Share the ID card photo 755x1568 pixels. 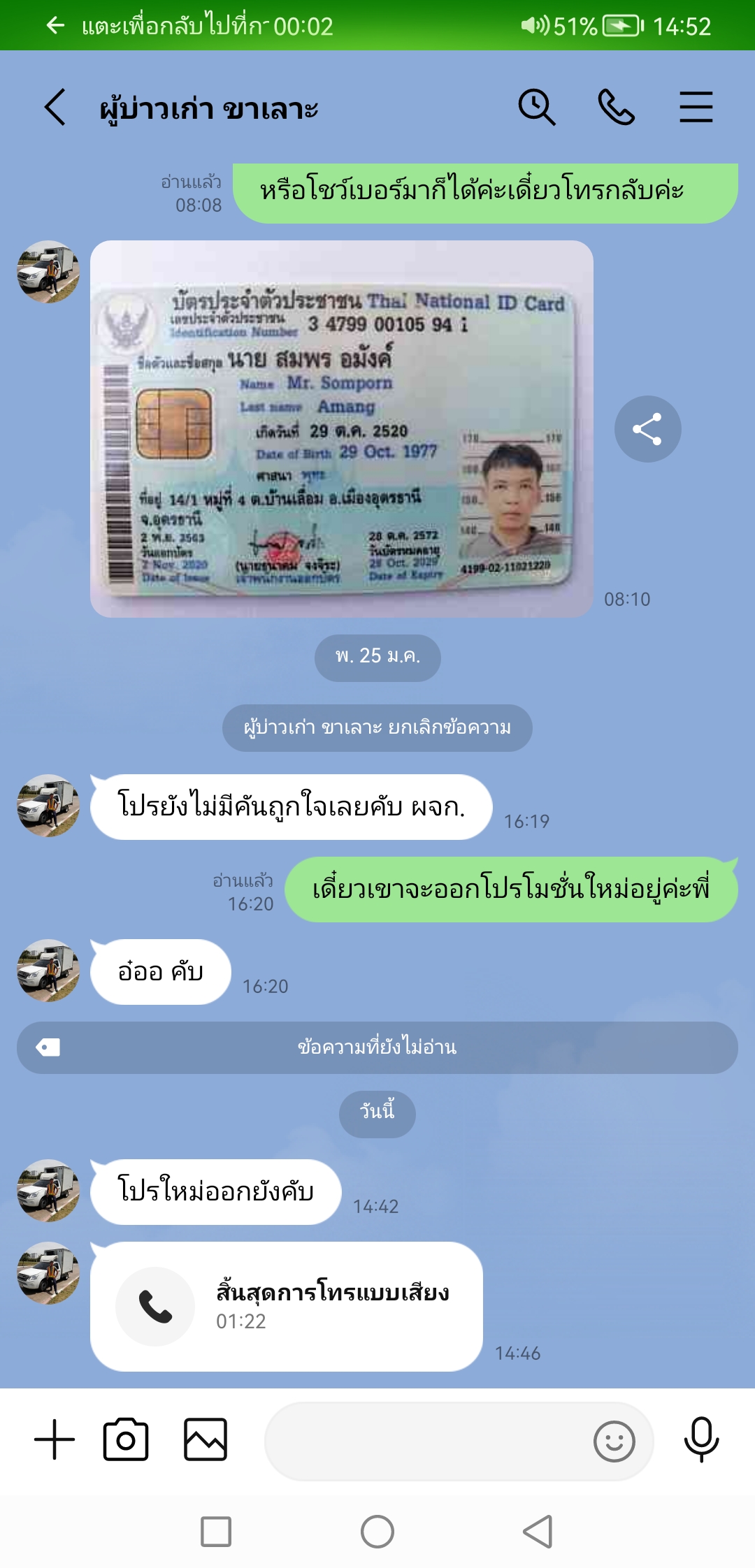coord(647,429)
